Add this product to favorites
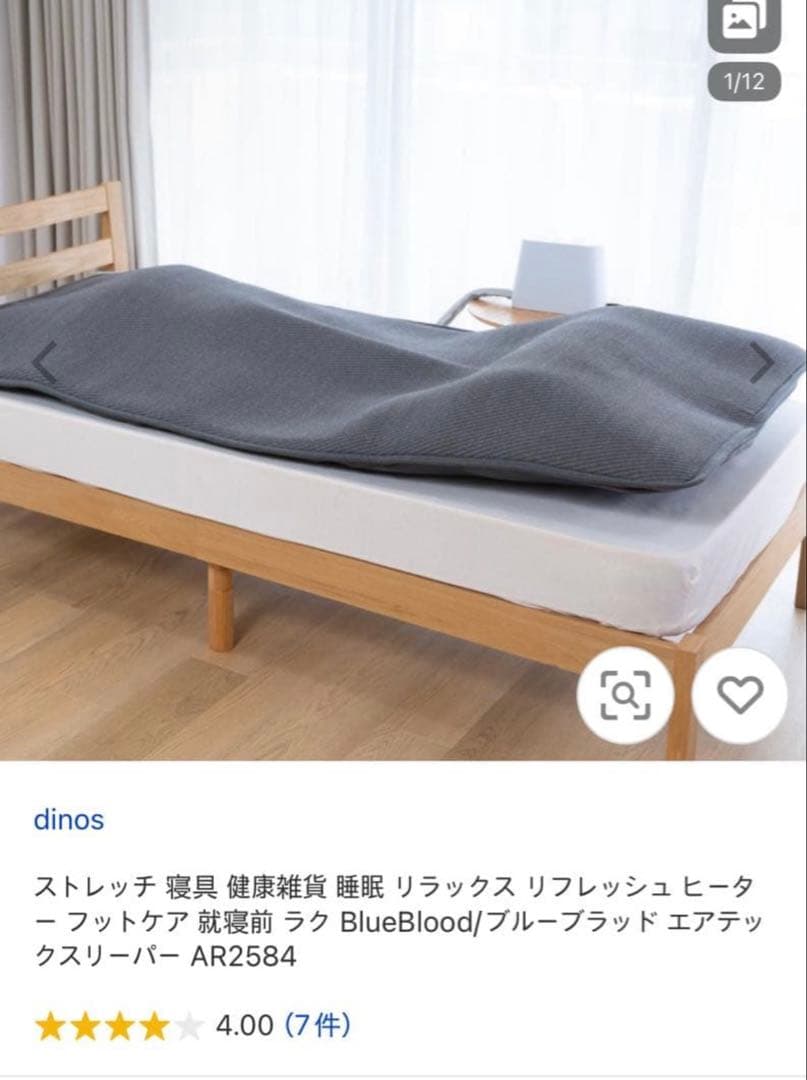807x1080 pixels. [x=741, y=695]
